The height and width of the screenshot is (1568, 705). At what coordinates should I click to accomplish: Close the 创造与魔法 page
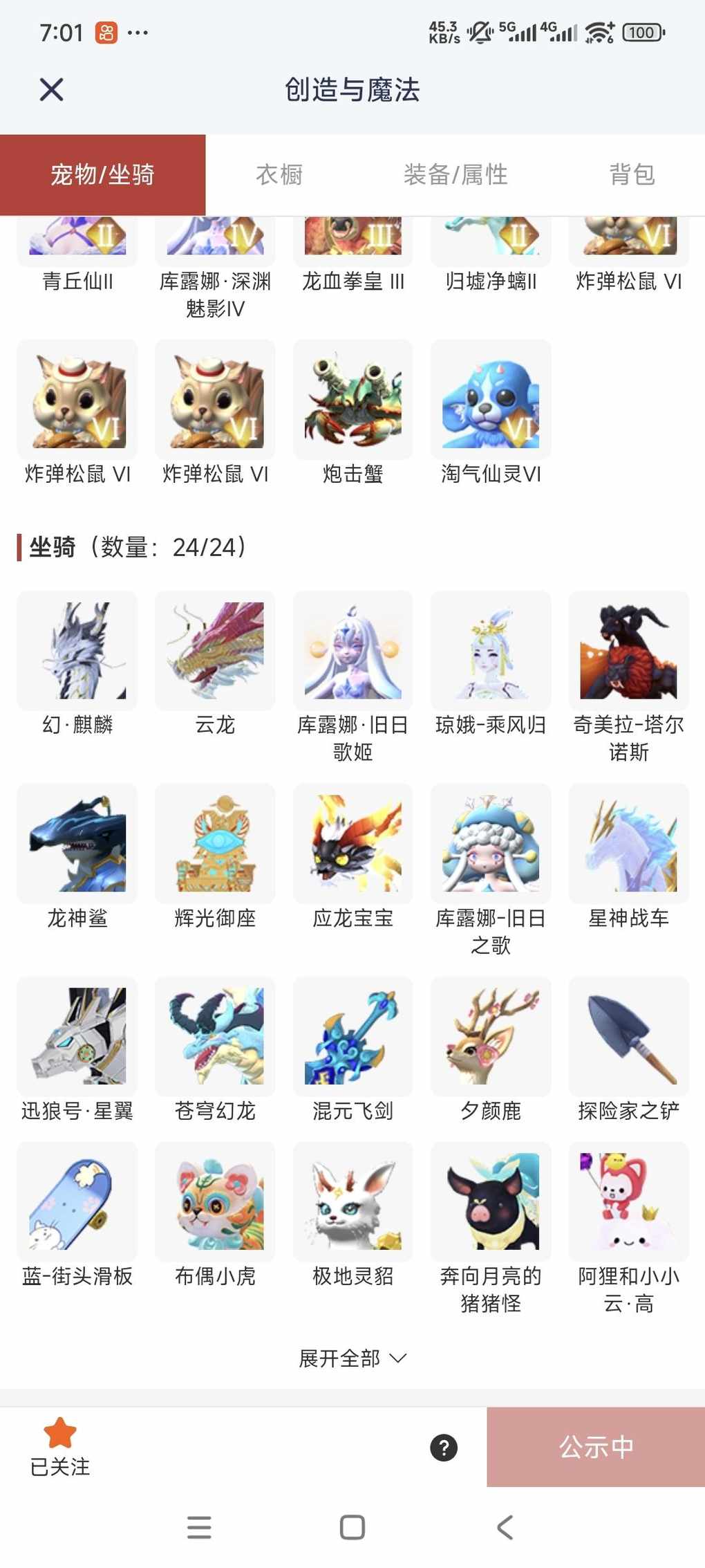52,90
